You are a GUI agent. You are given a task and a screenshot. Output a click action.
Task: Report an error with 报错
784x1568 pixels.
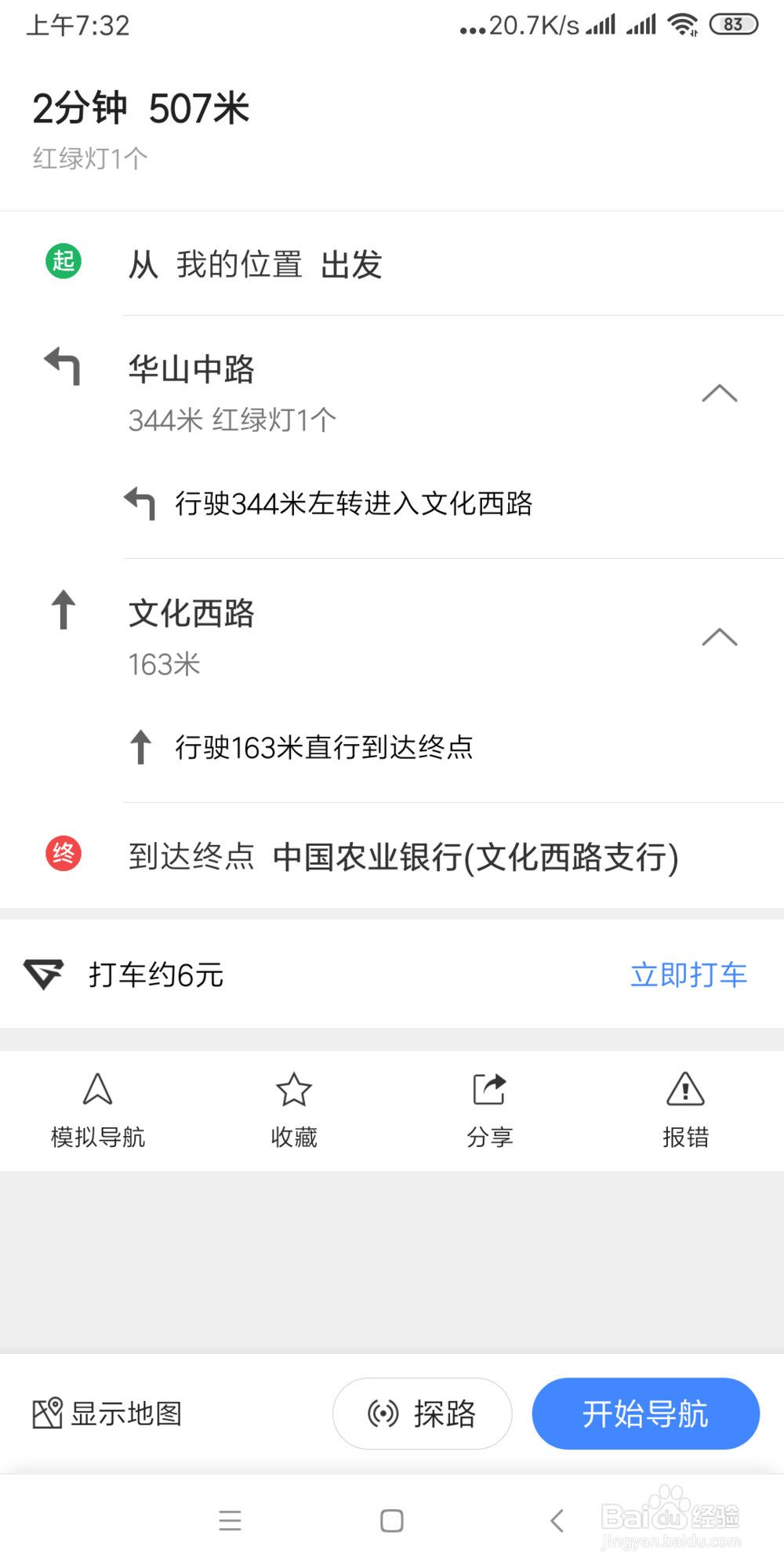[685, 1109]
